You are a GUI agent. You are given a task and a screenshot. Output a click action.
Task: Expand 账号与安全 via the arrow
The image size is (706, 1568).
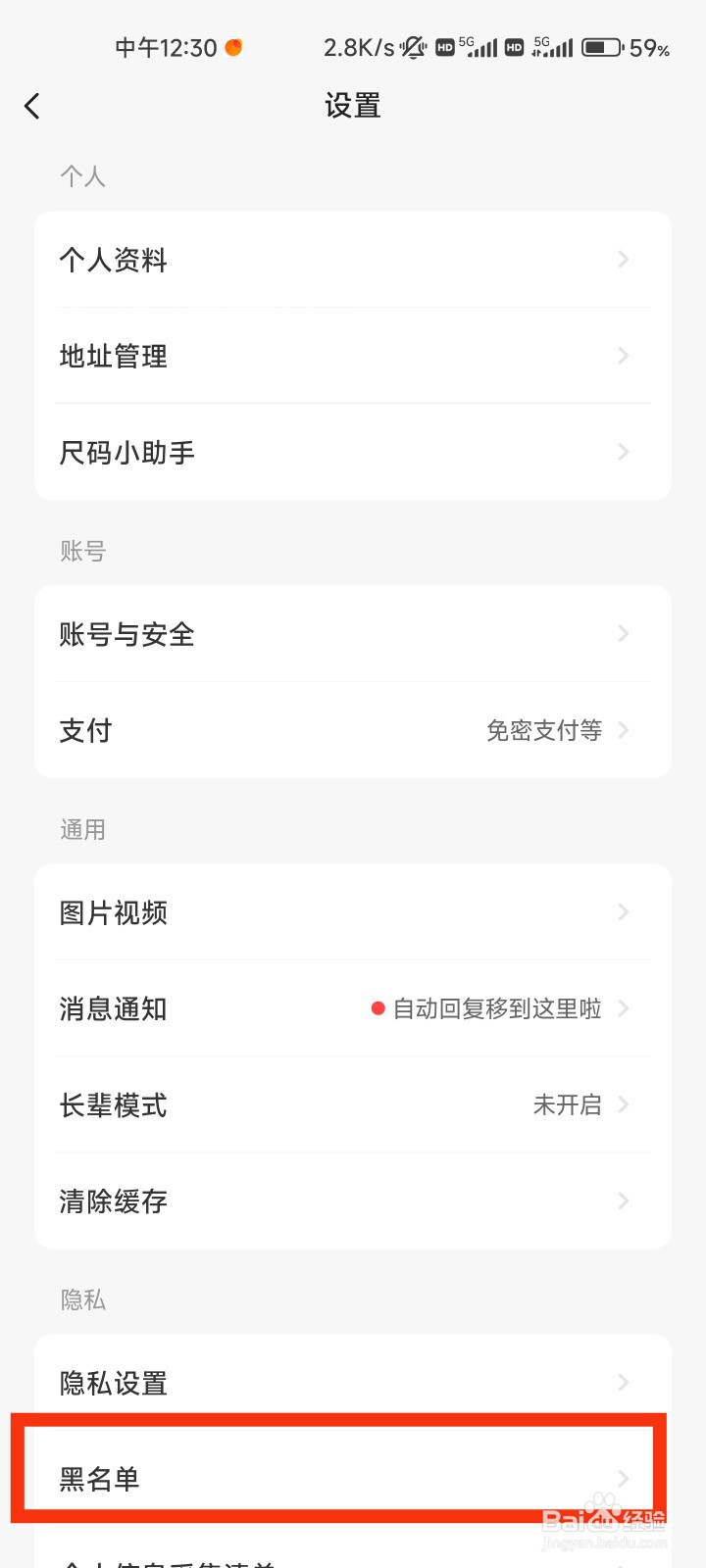pyautogui.click(x=624, y=634)
